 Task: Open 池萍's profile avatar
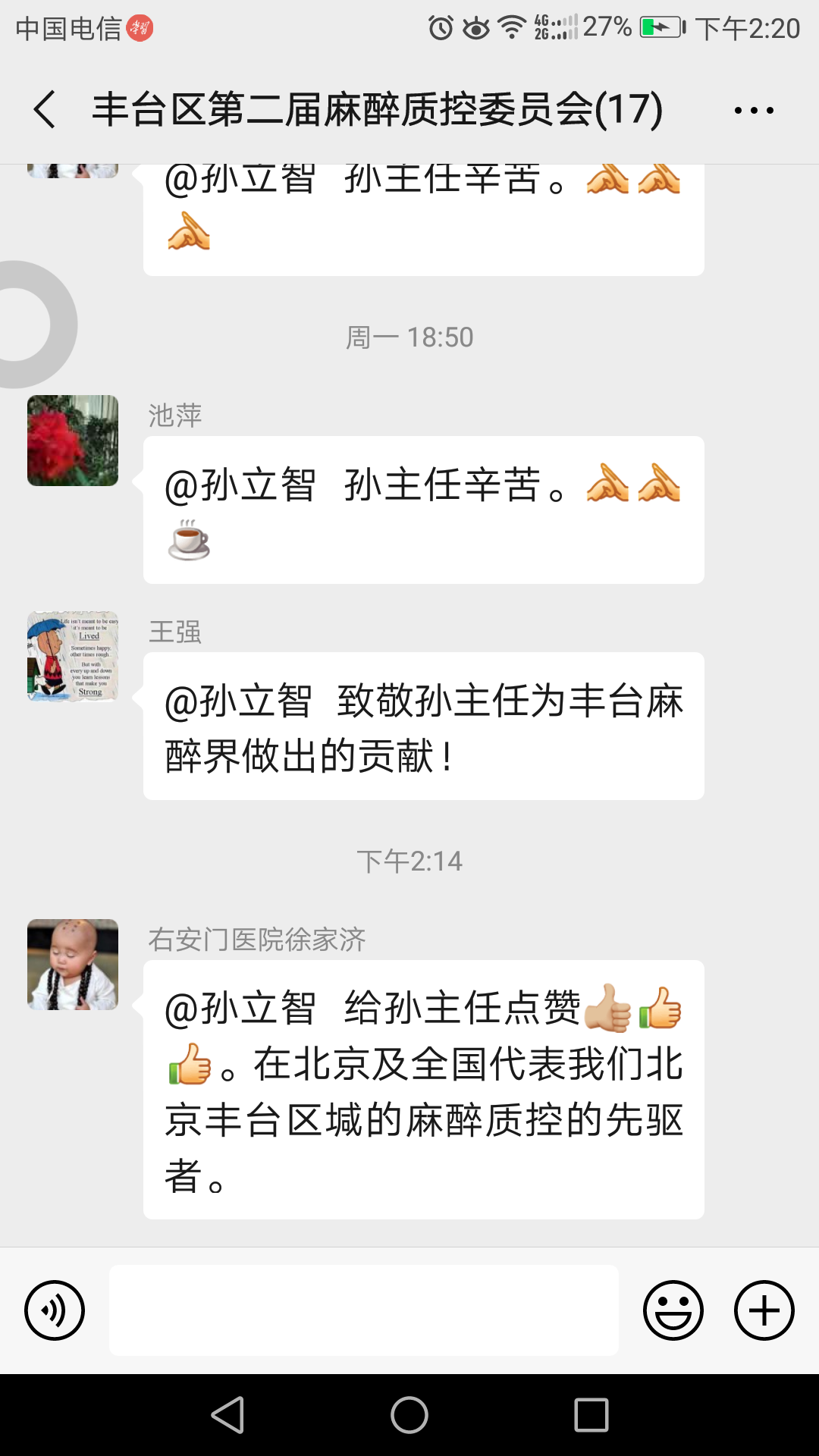73,441
